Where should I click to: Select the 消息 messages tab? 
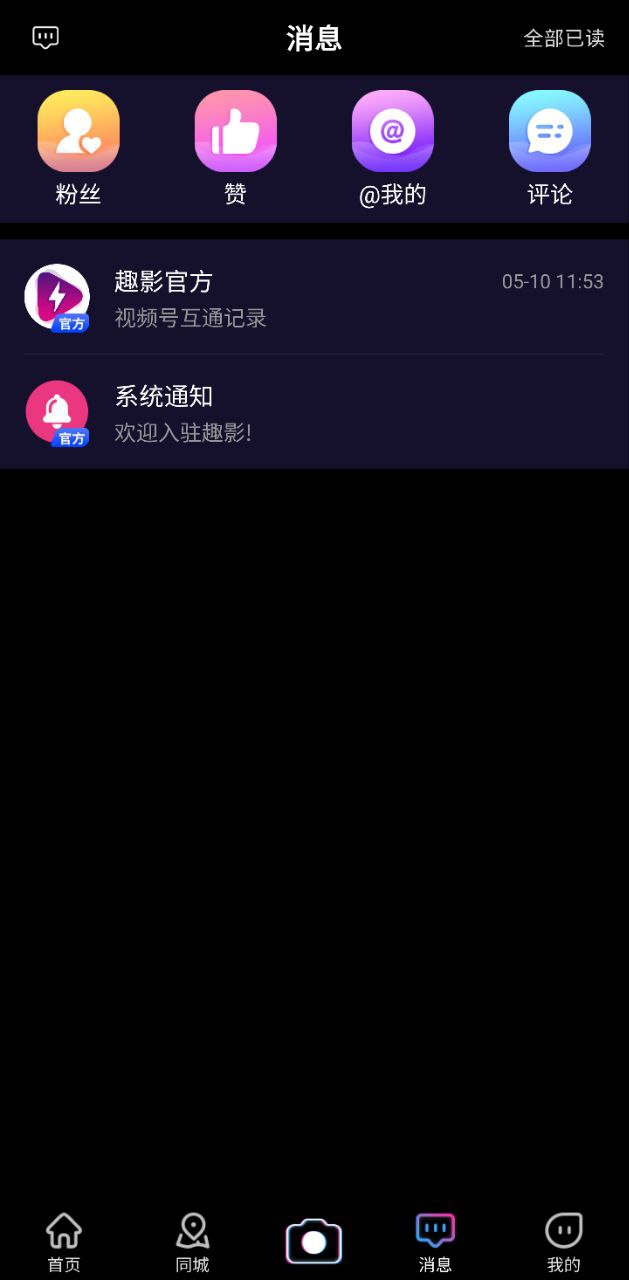coord(435,1242)
